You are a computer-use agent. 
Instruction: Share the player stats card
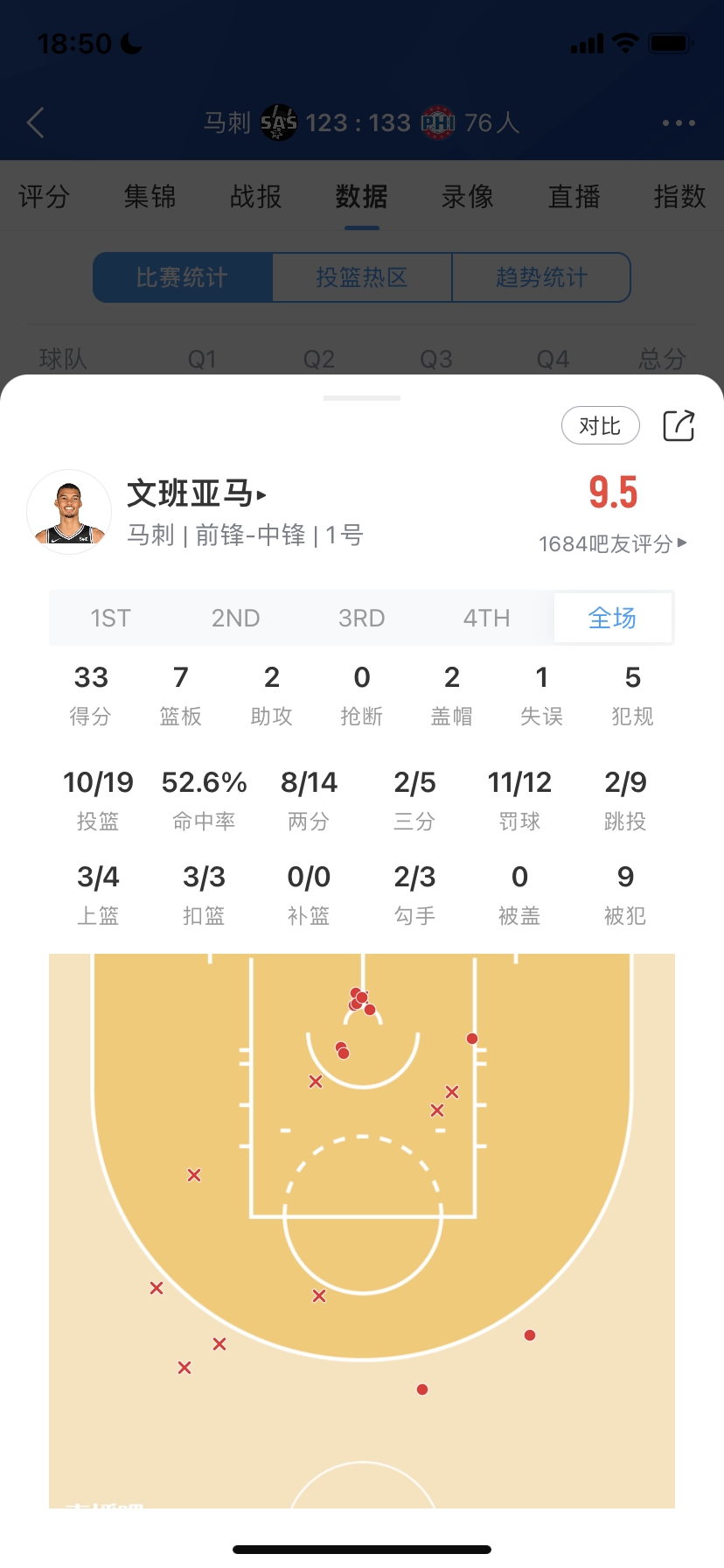[679, 426]
